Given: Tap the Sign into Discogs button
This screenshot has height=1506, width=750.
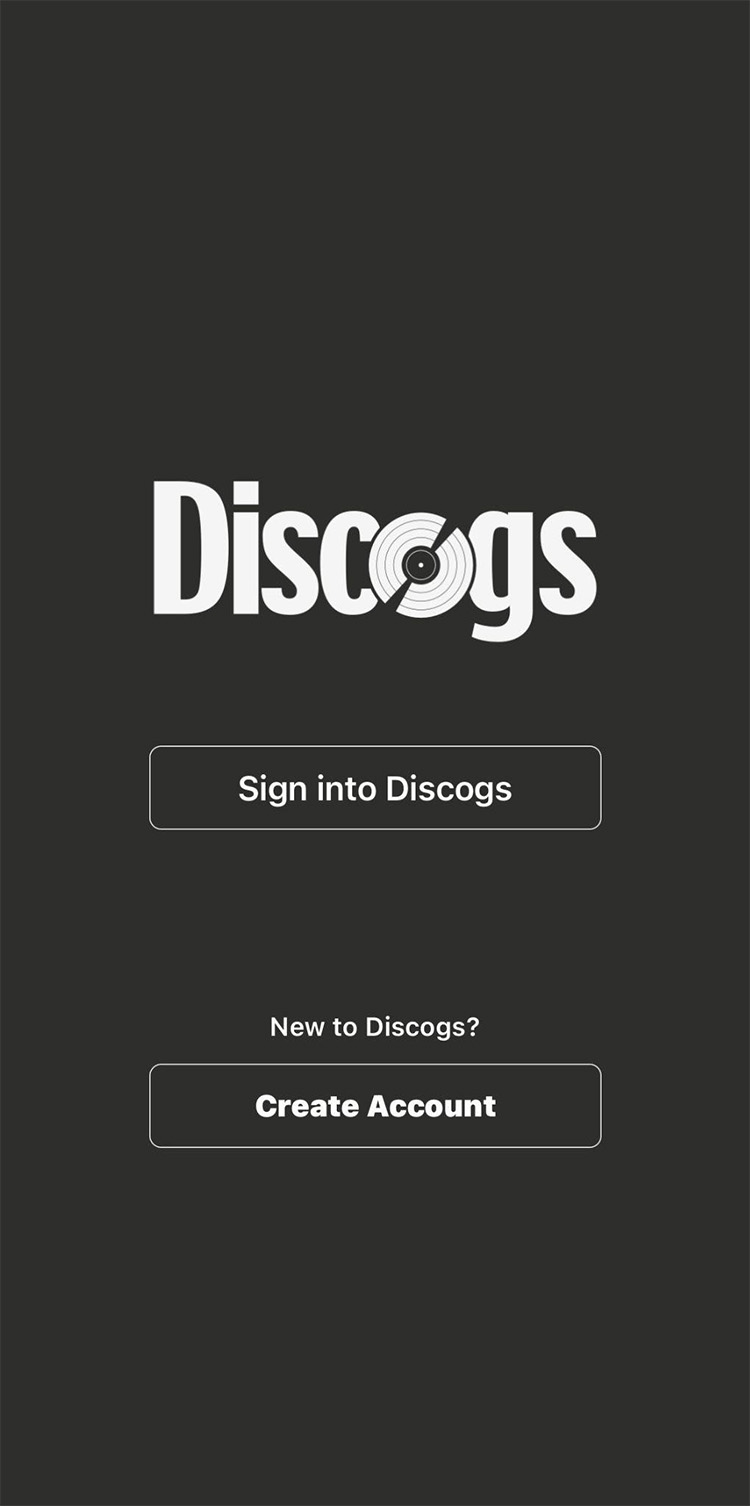Looking at the screenshot, I should (375, 788).
